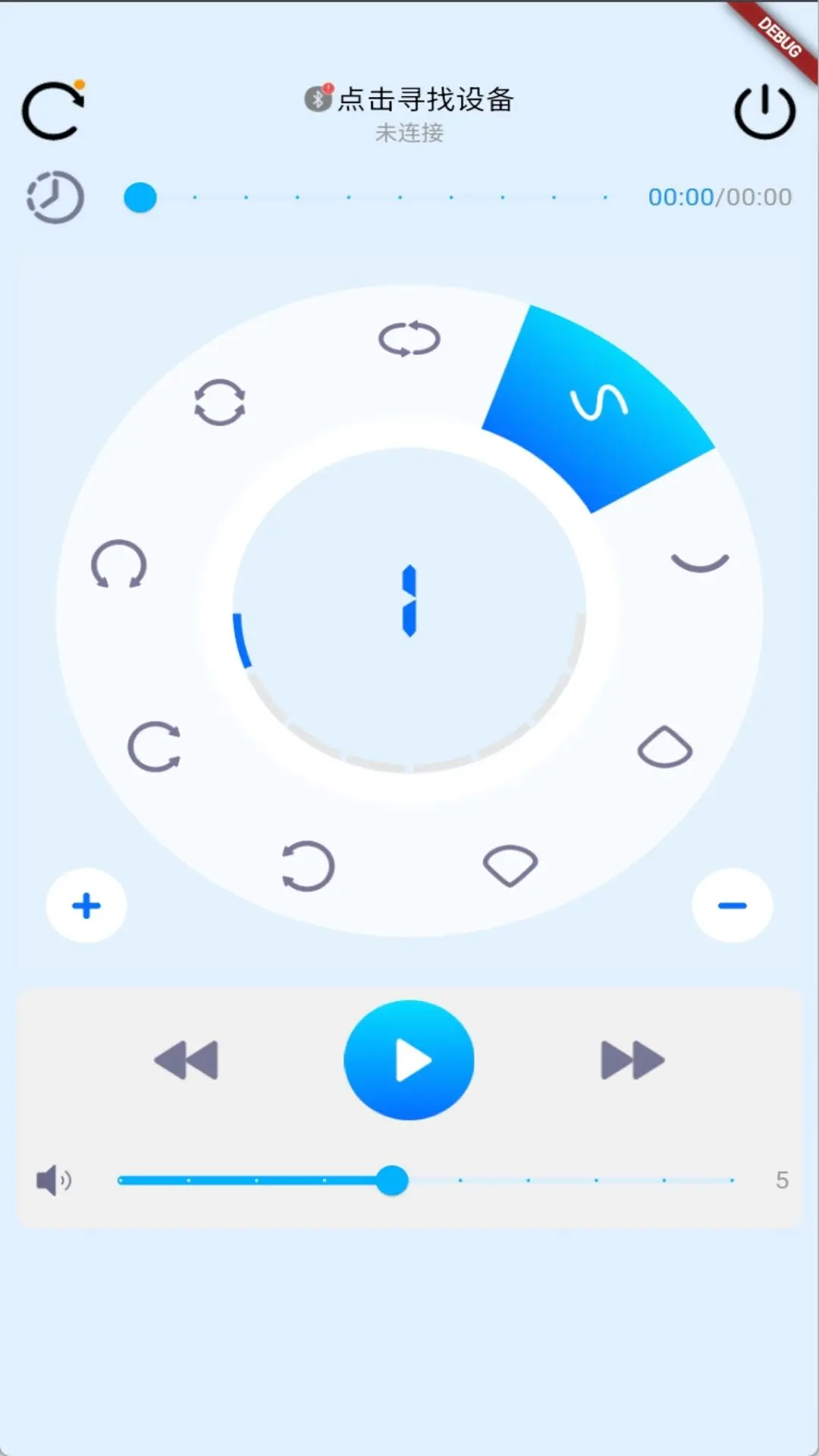Viewport: 819px width, 1456px height.
Task: Tap the timer progress slider
Action: (x=372, y=197)
